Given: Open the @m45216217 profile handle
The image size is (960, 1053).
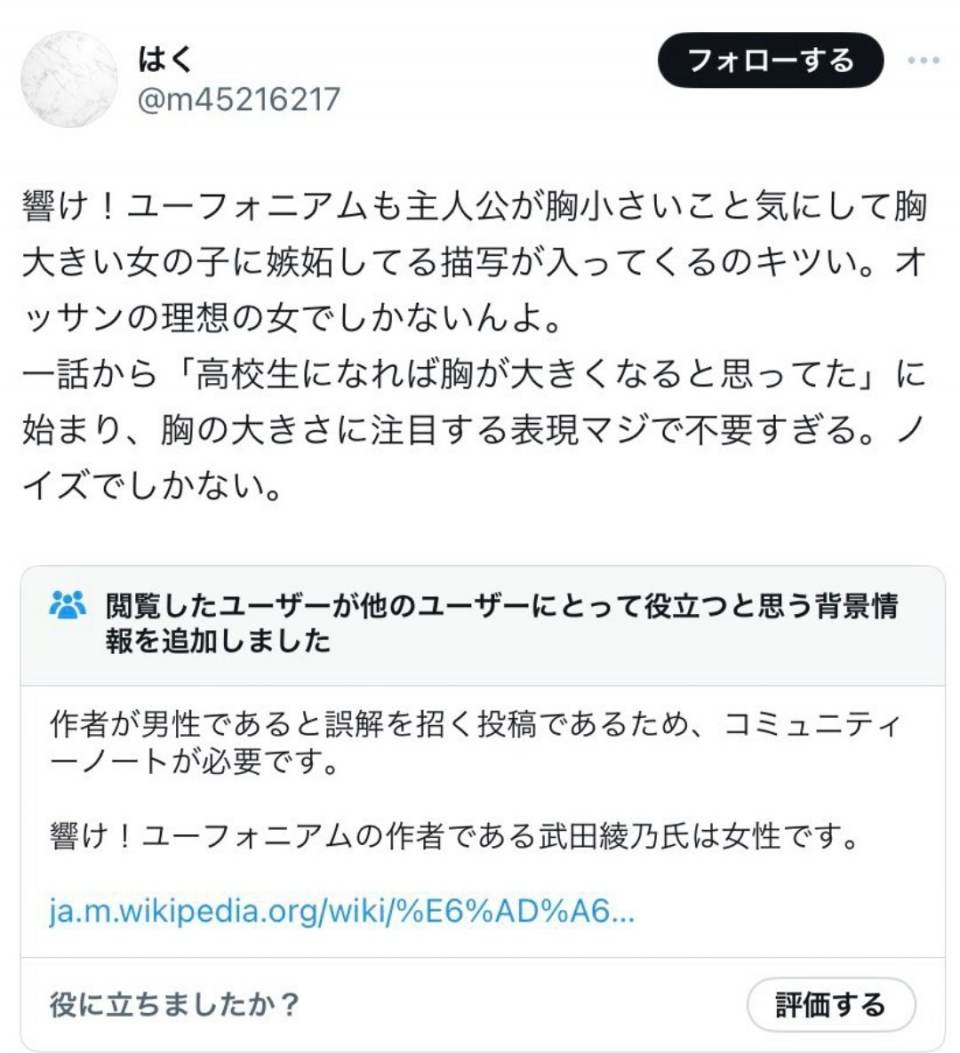Looking at the screenshot, I should 239,100.
